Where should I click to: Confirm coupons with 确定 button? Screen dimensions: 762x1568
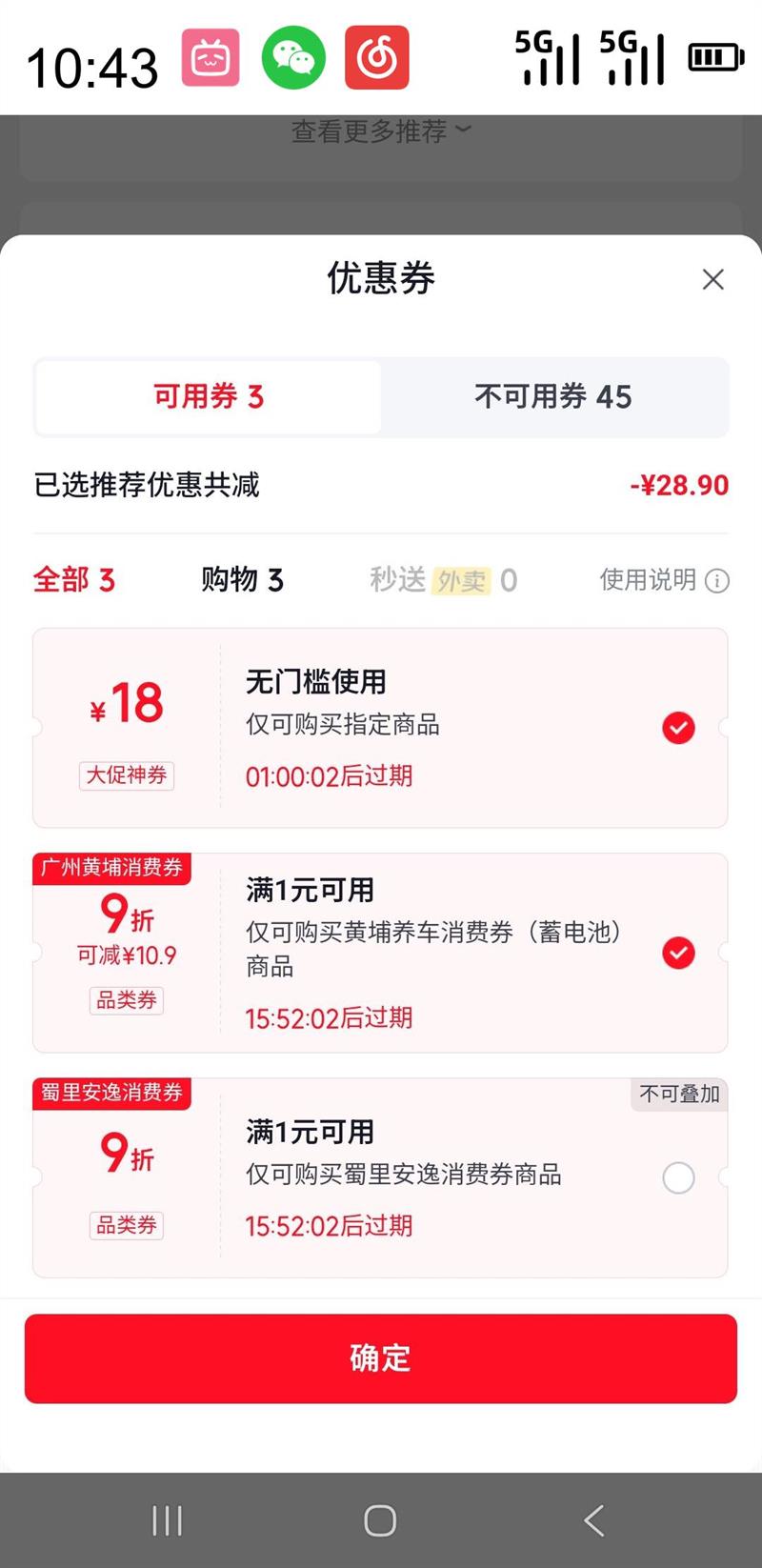coord(381,1358)
